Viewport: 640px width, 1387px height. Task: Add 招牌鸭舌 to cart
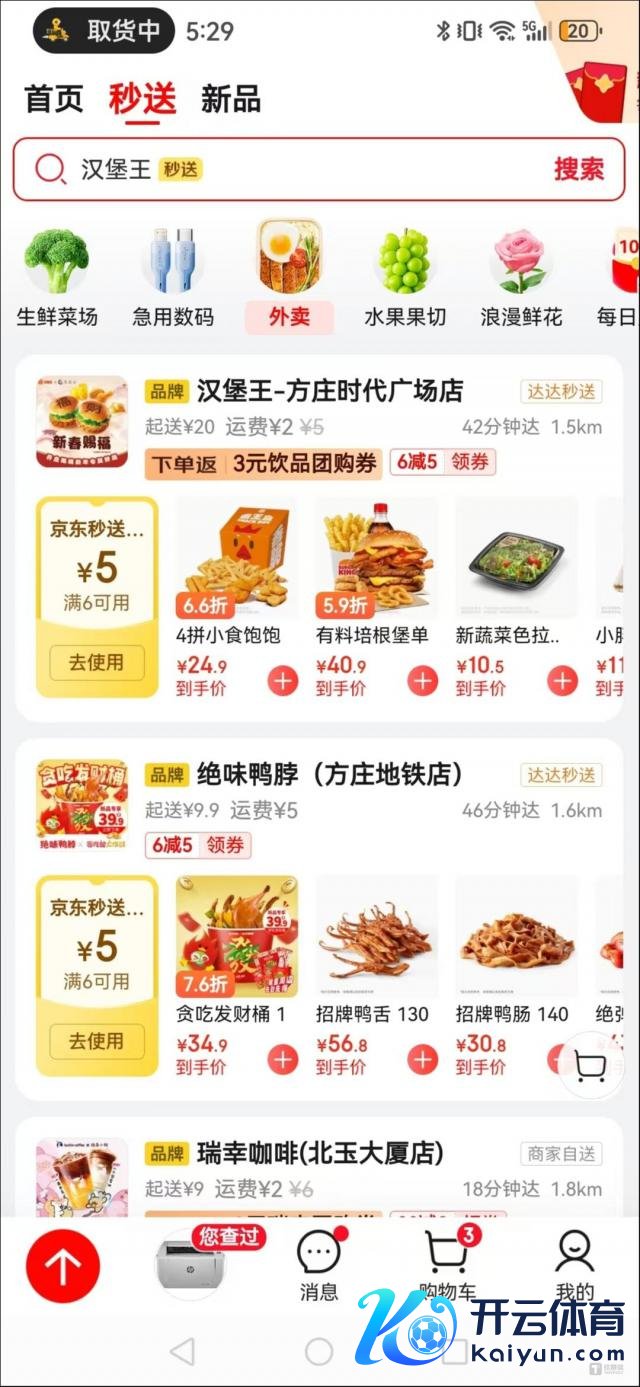click(423, 1060)
